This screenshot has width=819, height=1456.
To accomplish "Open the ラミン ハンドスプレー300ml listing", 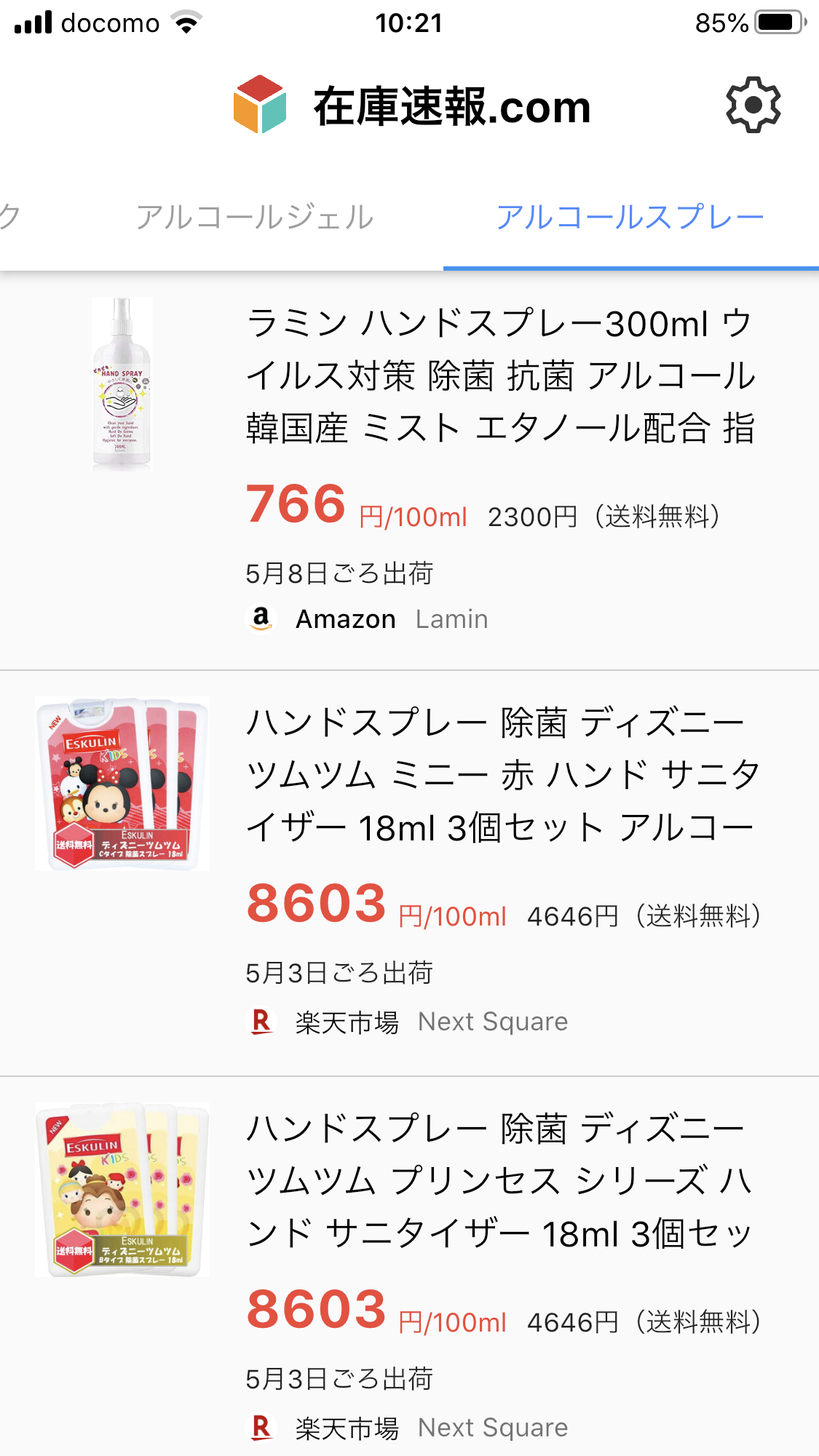I will [499, 376].
